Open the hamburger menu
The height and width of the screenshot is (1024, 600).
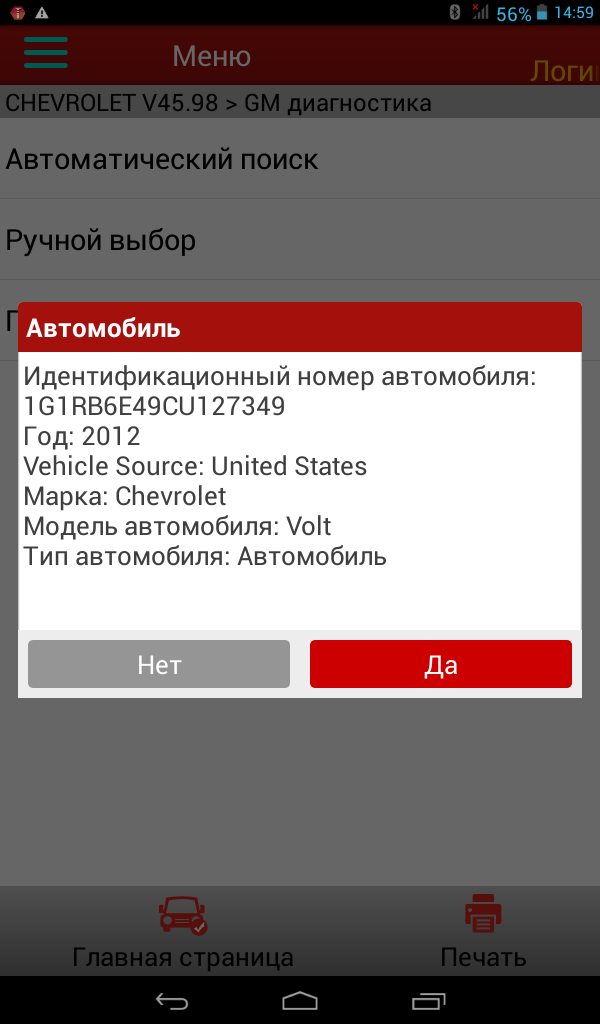tap(45, 53)
